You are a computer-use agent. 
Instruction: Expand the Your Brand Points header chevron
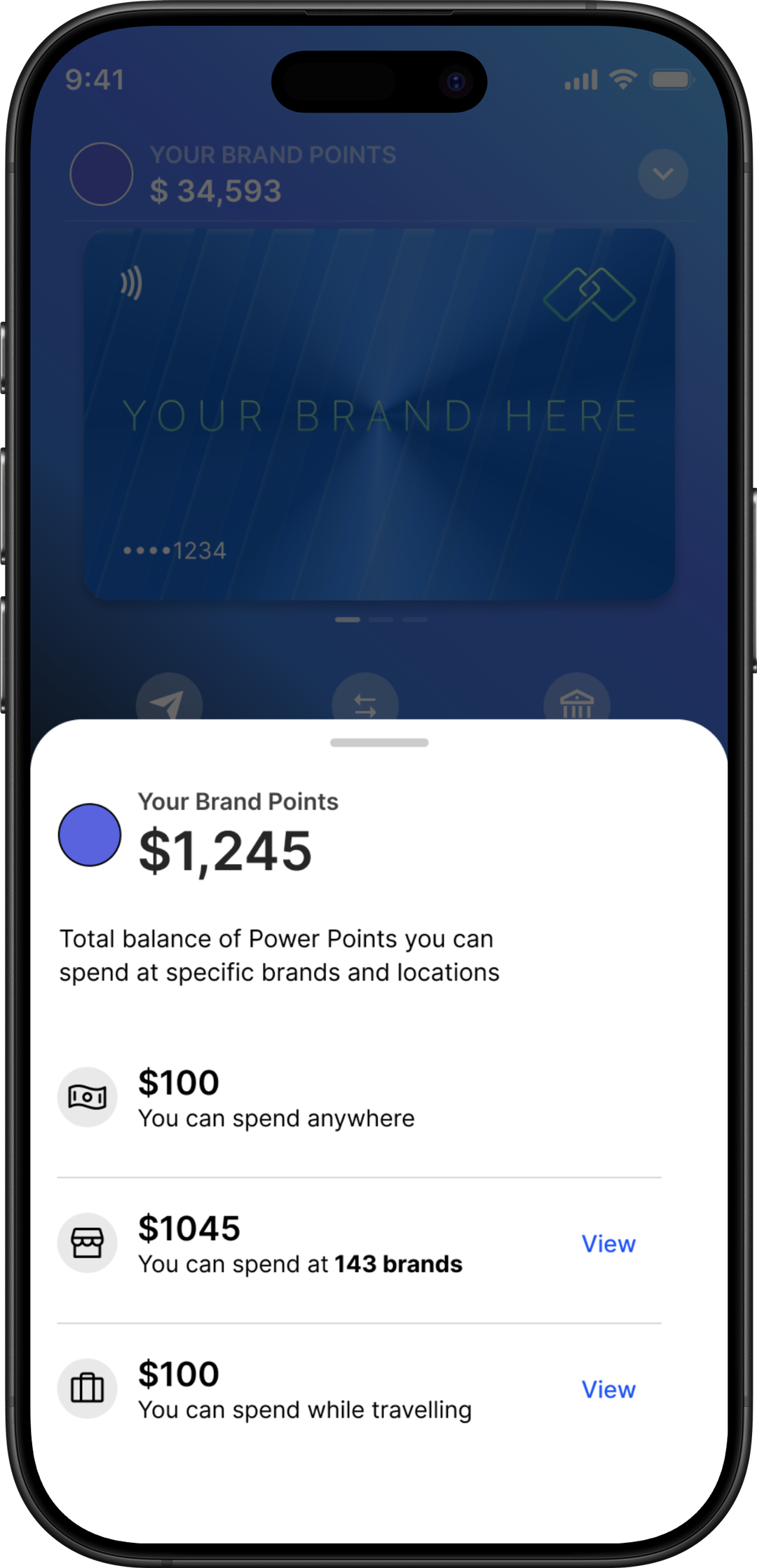pyautogui.click(x=662, y=174)
